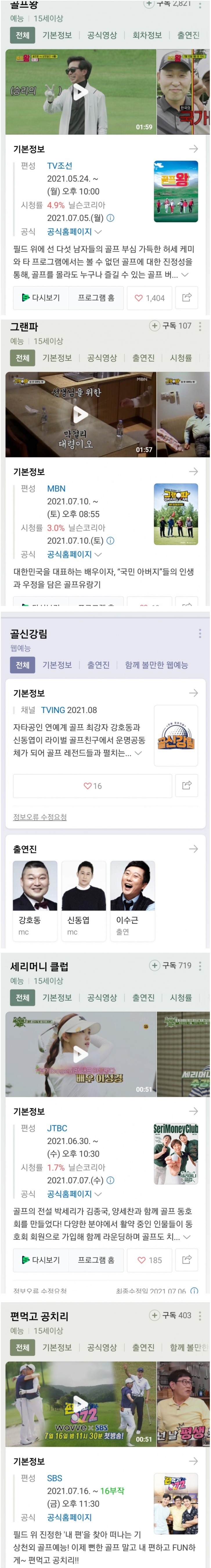This screenshot has width=211, height=1568.
Task: Visit the TV조선 channel link
Action: coord(59,166)
